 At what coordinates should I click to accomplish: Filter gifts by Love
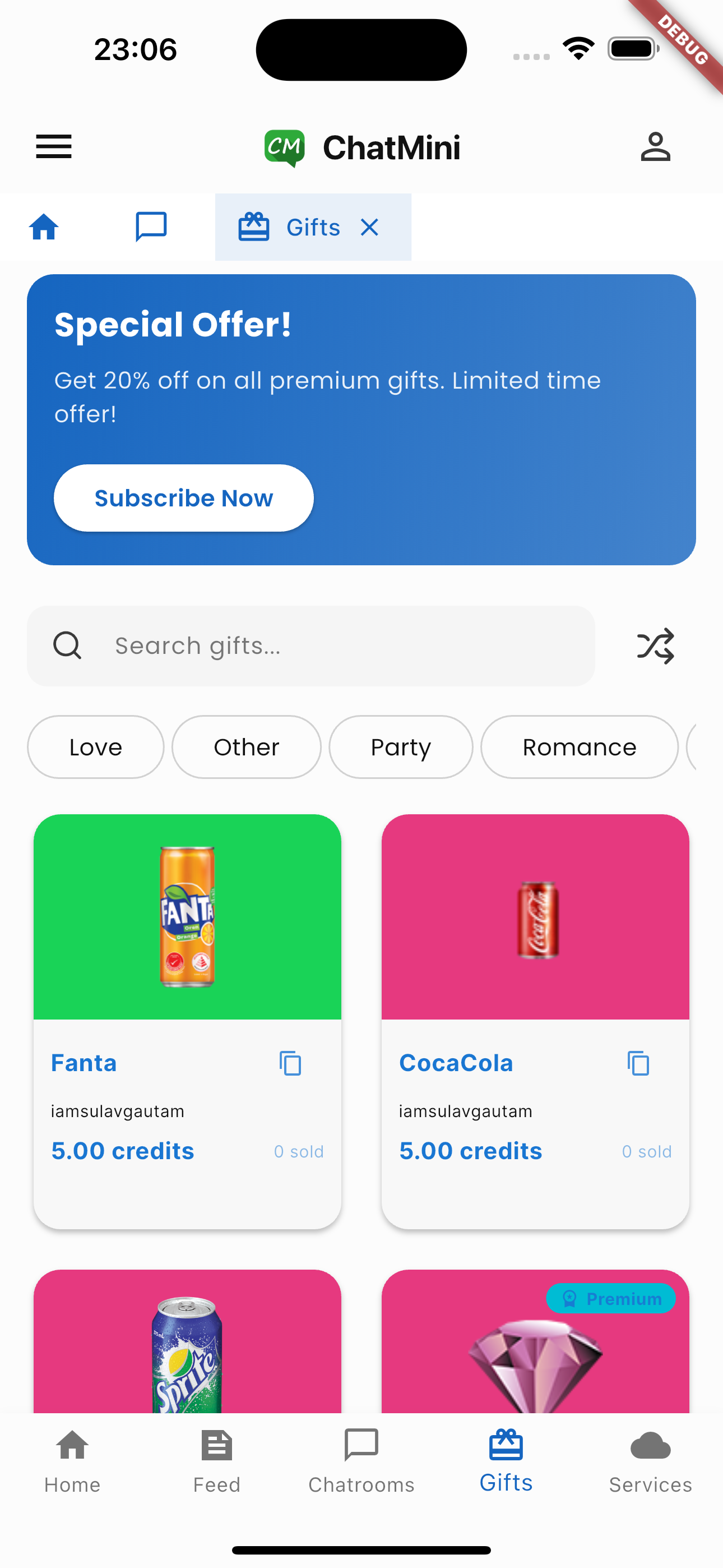click(x=95, y=747)
